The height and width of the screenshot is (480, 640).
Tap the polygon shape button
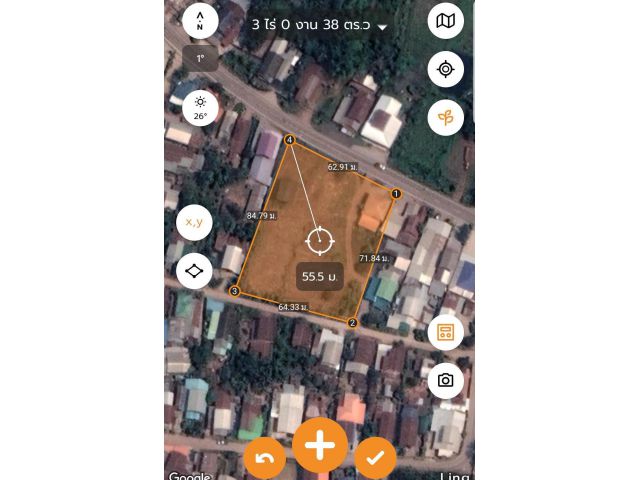[x=194, y=271]
